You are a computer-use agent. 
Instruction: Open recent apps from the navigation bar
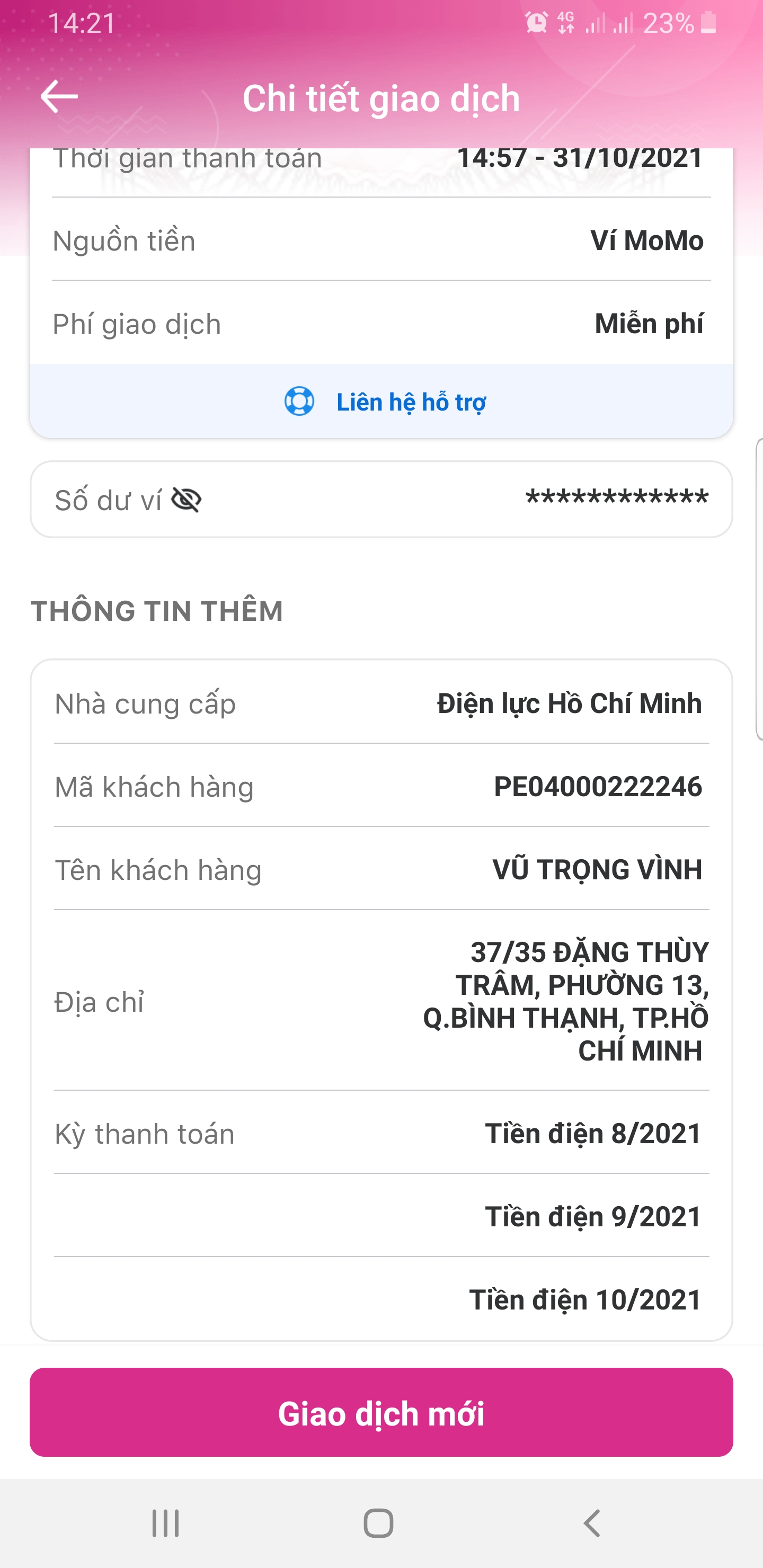click(166, 1524)
